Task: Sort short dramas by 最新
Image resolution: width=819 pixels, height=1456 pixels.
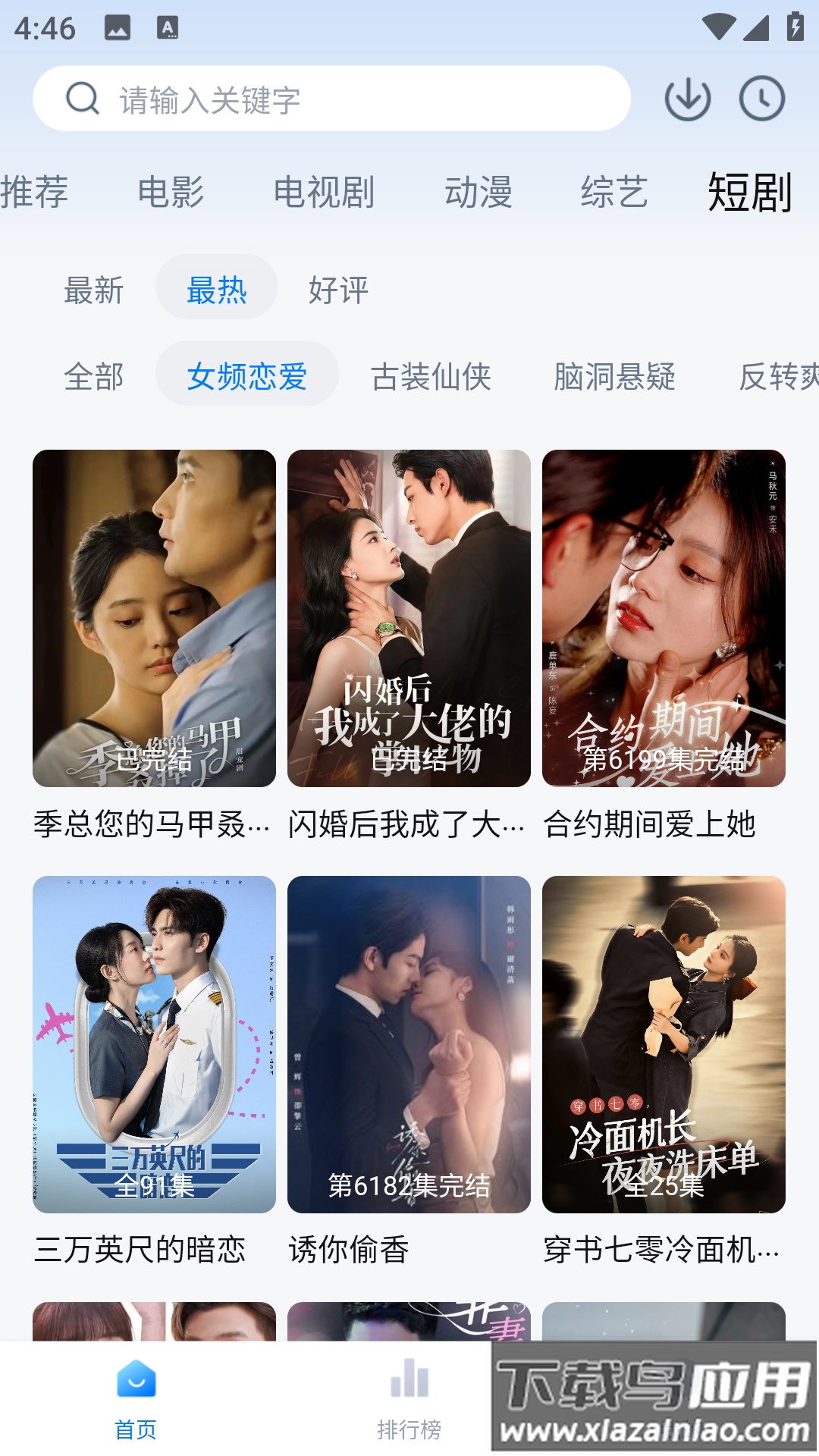Action: (x=94, y=290)
